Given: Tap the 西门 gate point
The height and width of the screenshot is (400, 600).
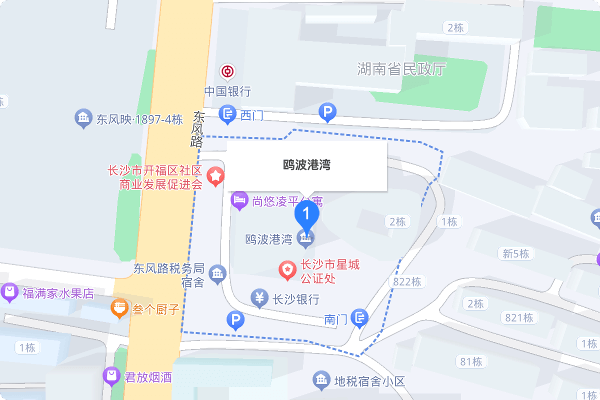Looking at the screenshot, I should [x=224, y=115].
